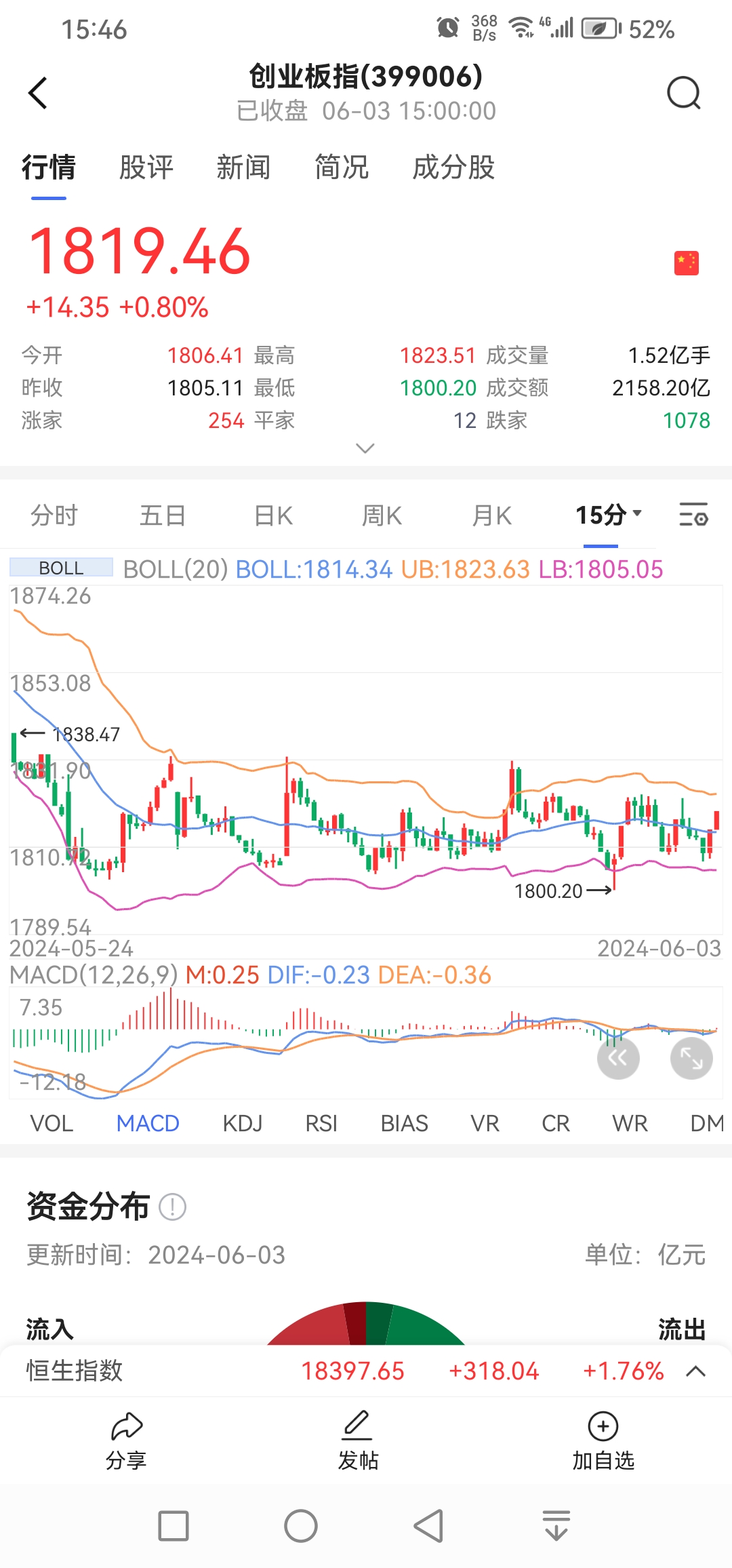The height and width of the screenshot is (1568, 732).
Task: Select the 日K chart period
Action: [273, 516]
